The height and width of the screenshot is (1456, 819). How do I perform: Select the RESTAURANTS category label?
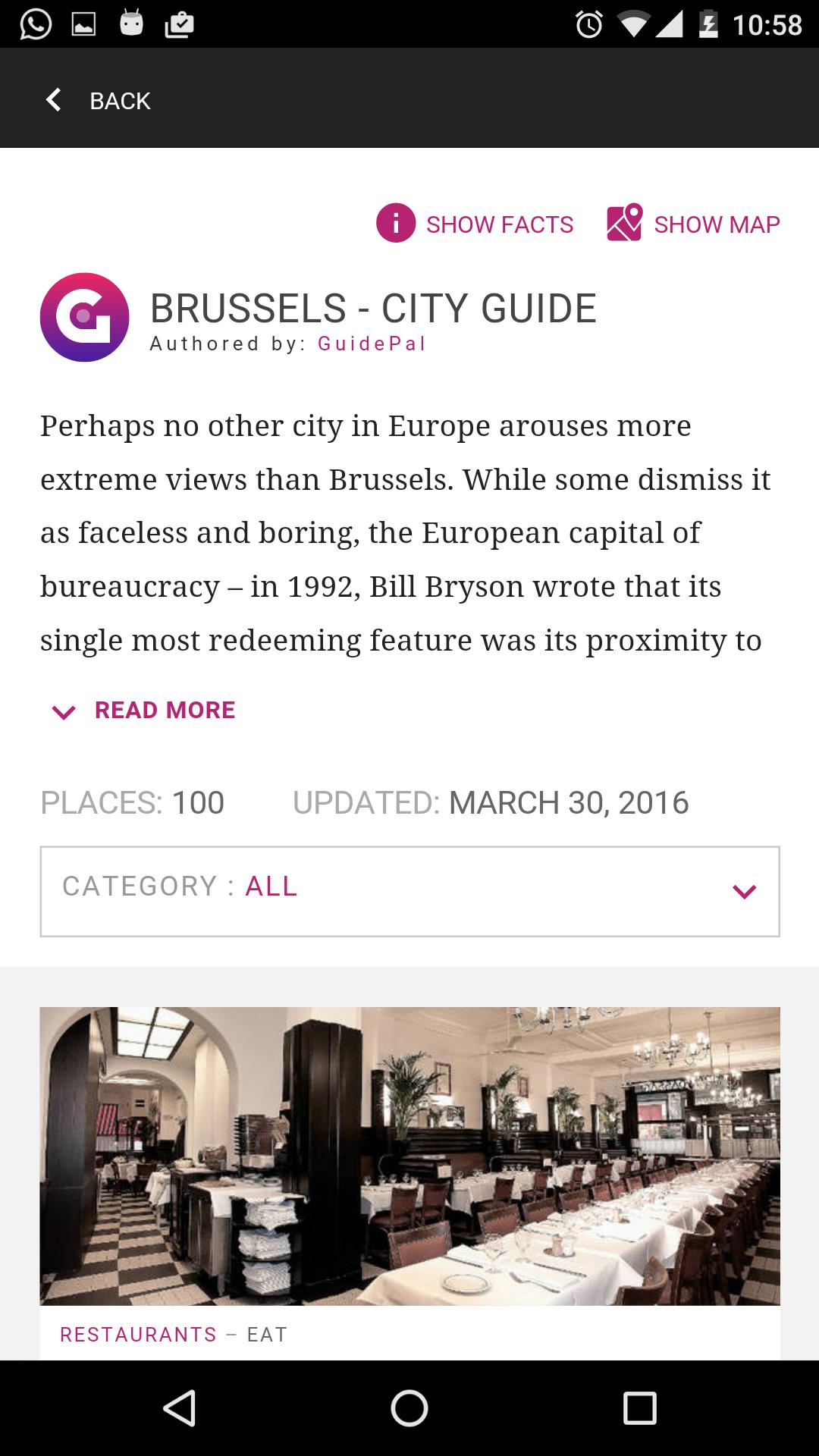[139, 1334]
